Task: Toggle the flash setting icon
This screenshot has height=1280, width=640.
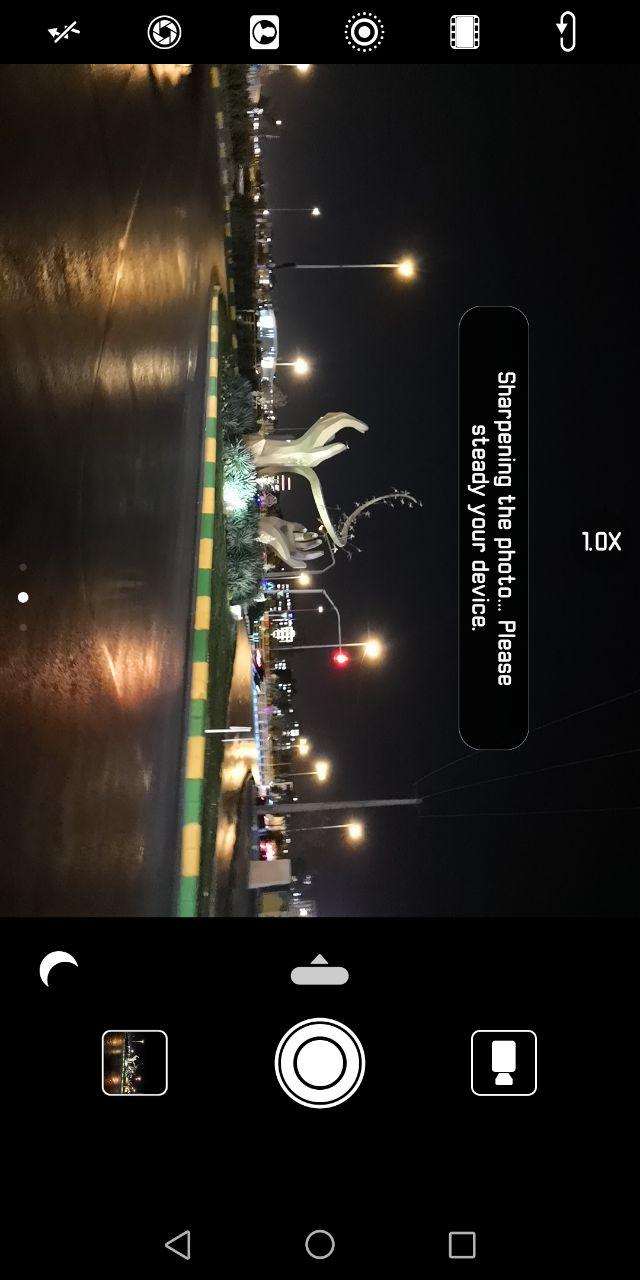Action: coord(64,33)
